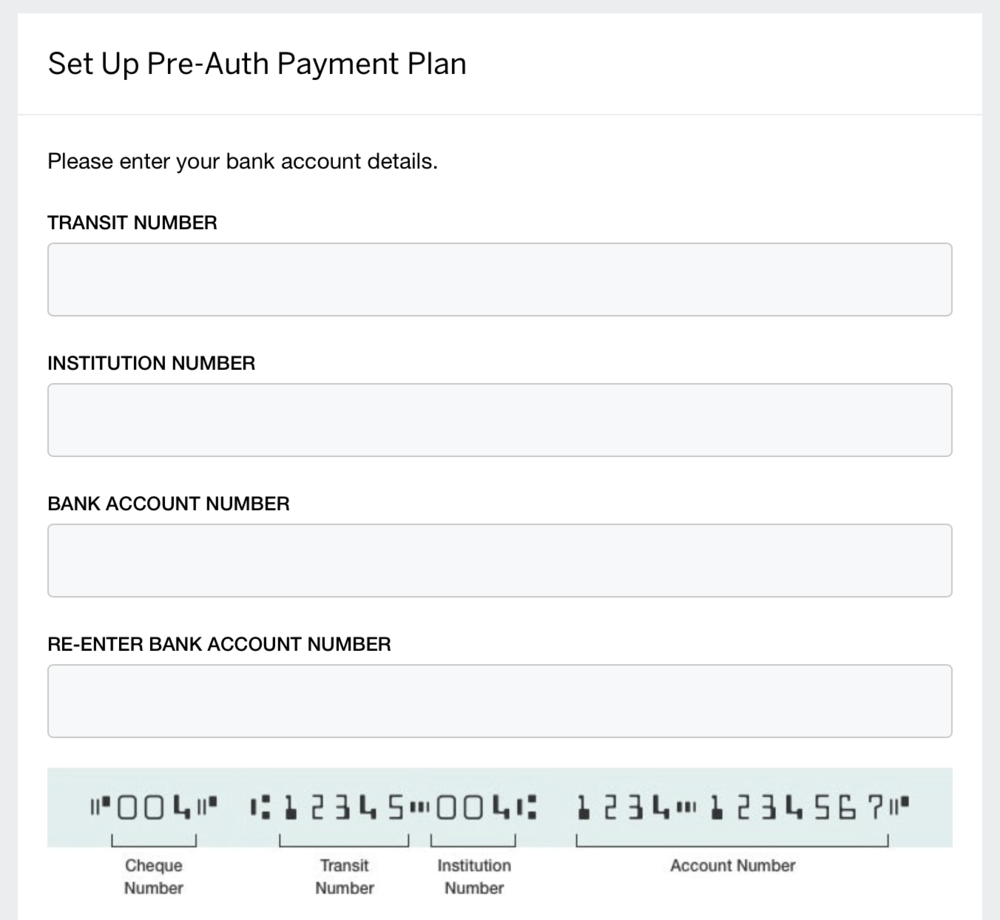The height and width of the screenshot is (920, 1000).
Task: Tap the Transit Number field
Action: (499, 280)
